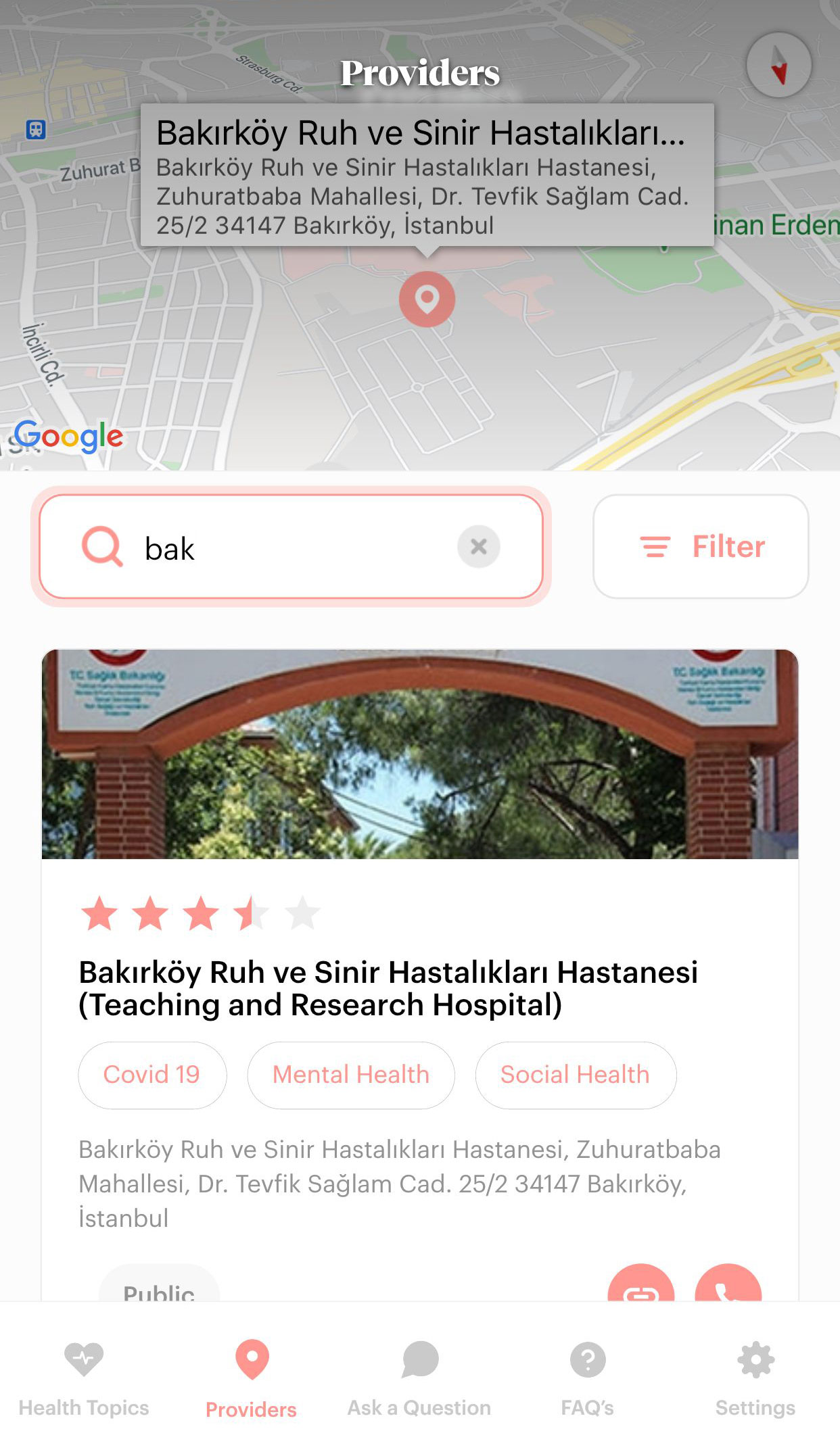View the FAQ's tab
840x1456 pixels.
587,1379
